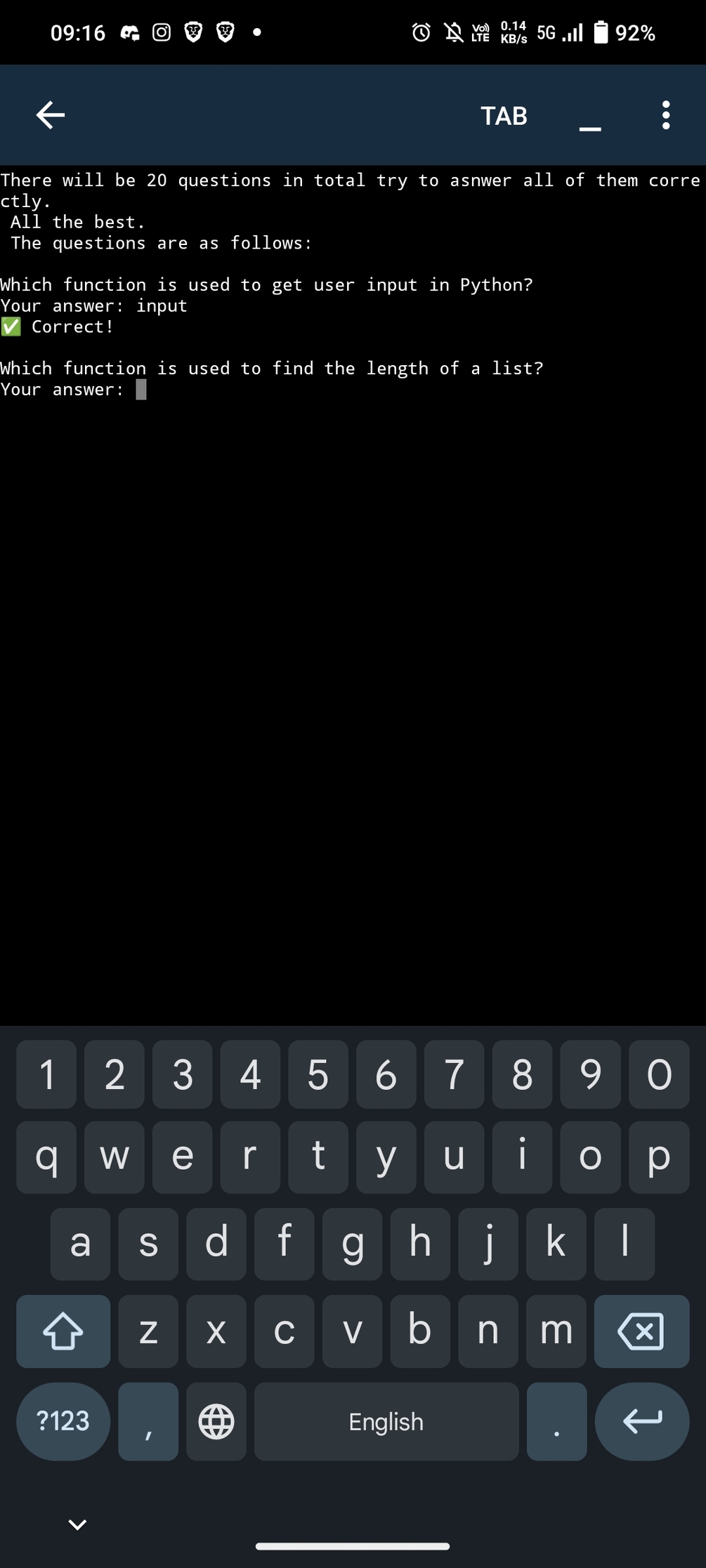
Task: Tap the TAB key in the toolbar
Action: coord(504,116)
